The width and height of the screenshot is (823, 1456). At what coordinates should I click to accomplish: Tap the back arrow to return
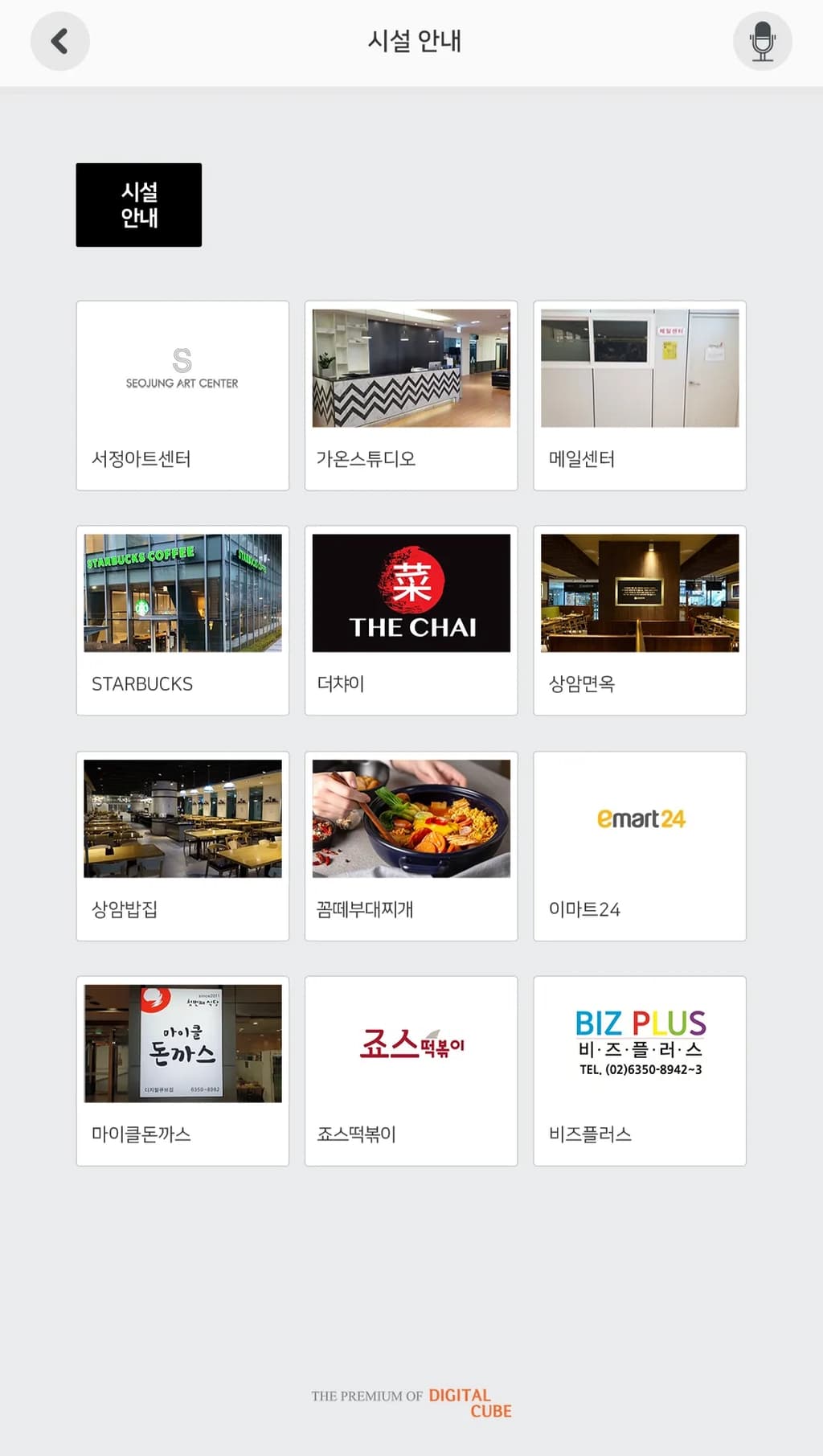59,41
